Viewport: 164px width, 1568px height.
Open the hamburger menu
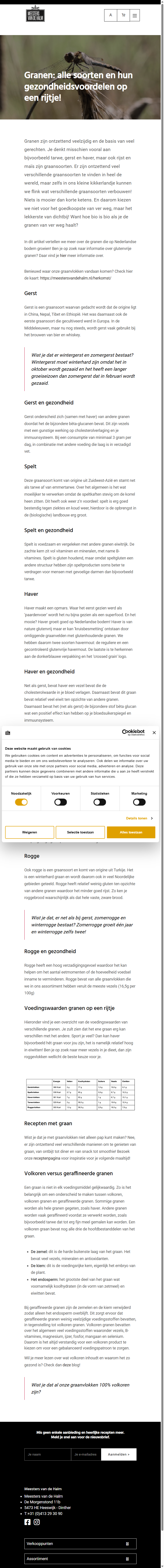pyautogui.click(x=135, y=15)
